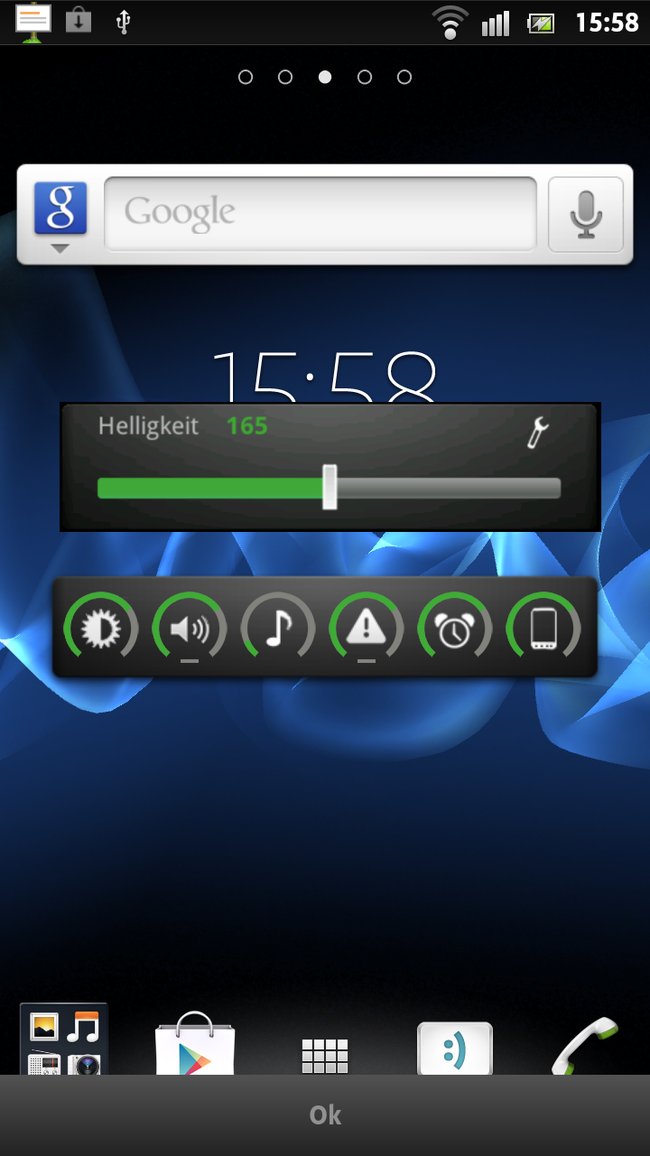Open the wrench settings in Helligkeit panel
Screen dimensions: 650x1156
[x=537, y=432]
